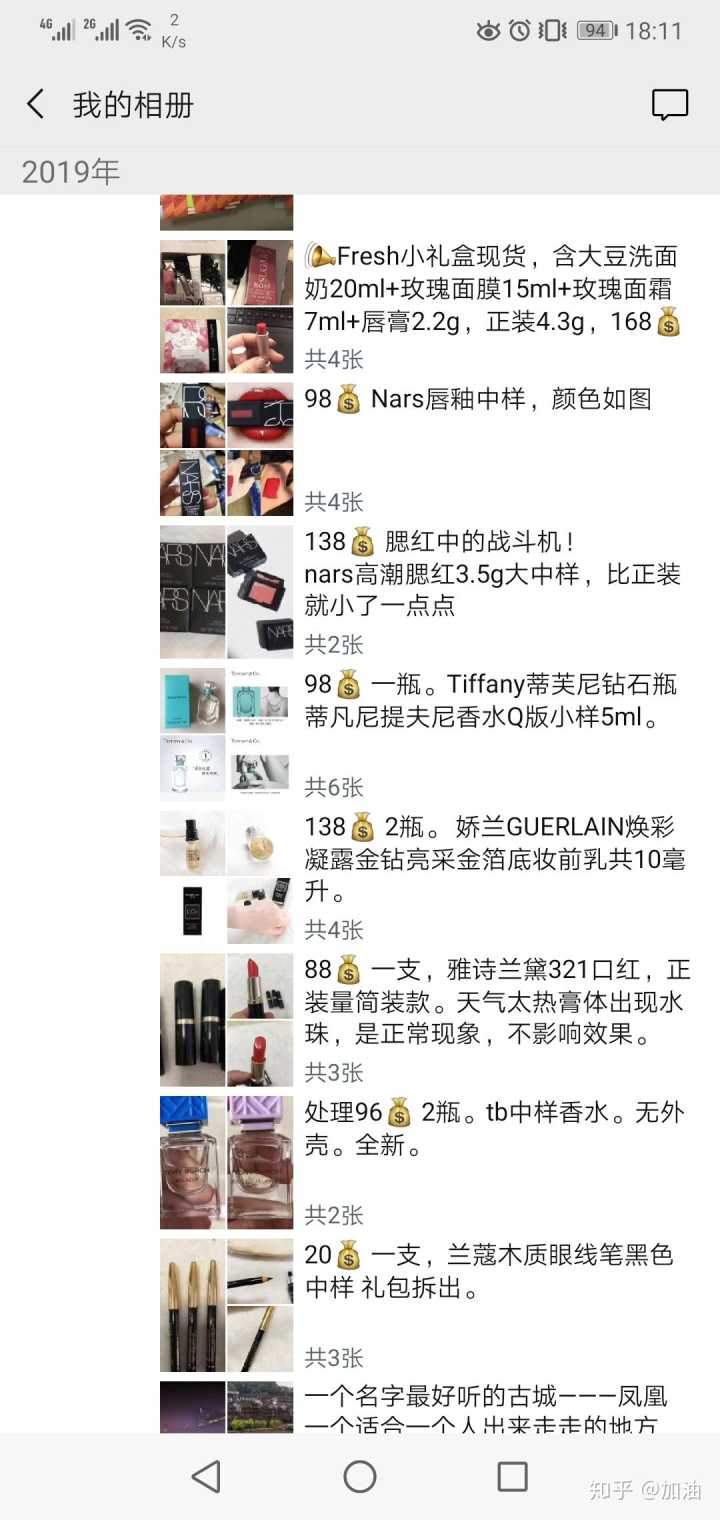Open recent apps from navigation bar
This screenshot has height=1520, width=720.
coord(512,1476)
